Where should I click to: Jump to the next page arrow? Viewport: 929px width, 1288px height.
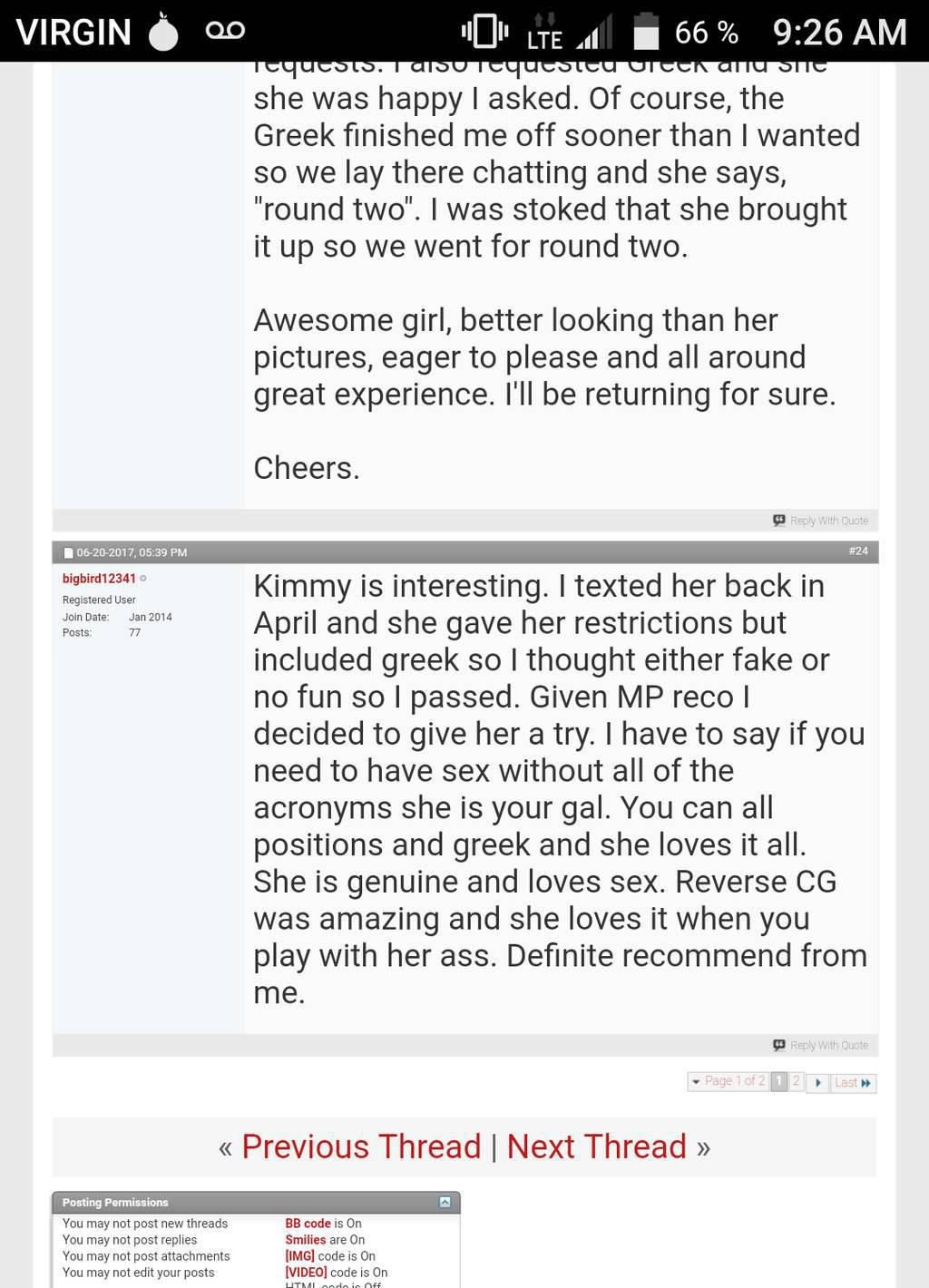(x=817, y=1082)
